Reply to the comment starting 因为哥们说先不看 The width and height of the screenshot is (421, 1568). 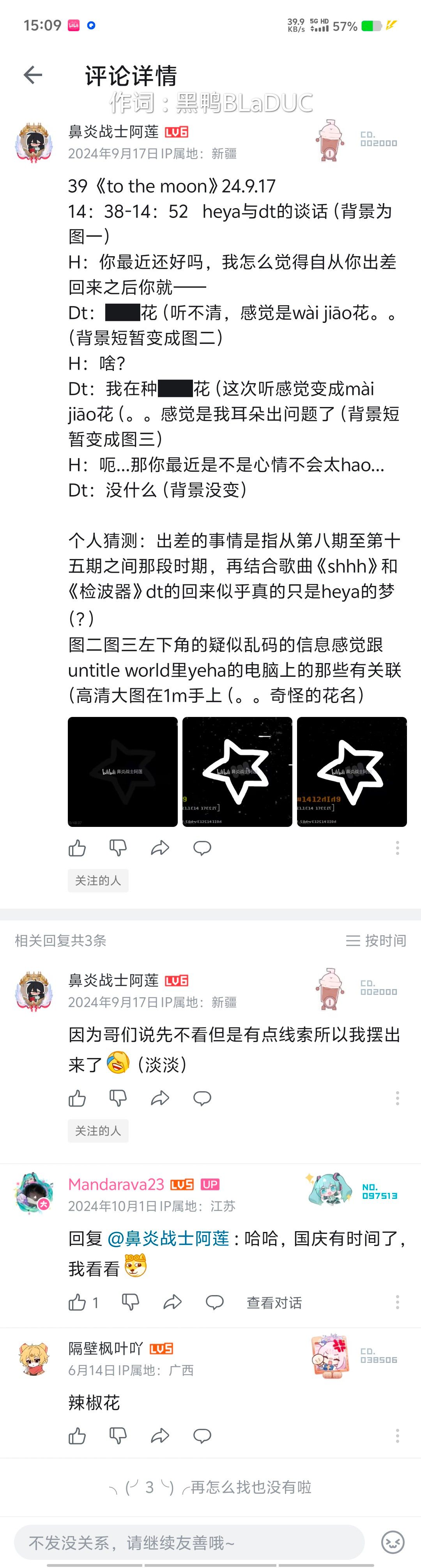202,1098
